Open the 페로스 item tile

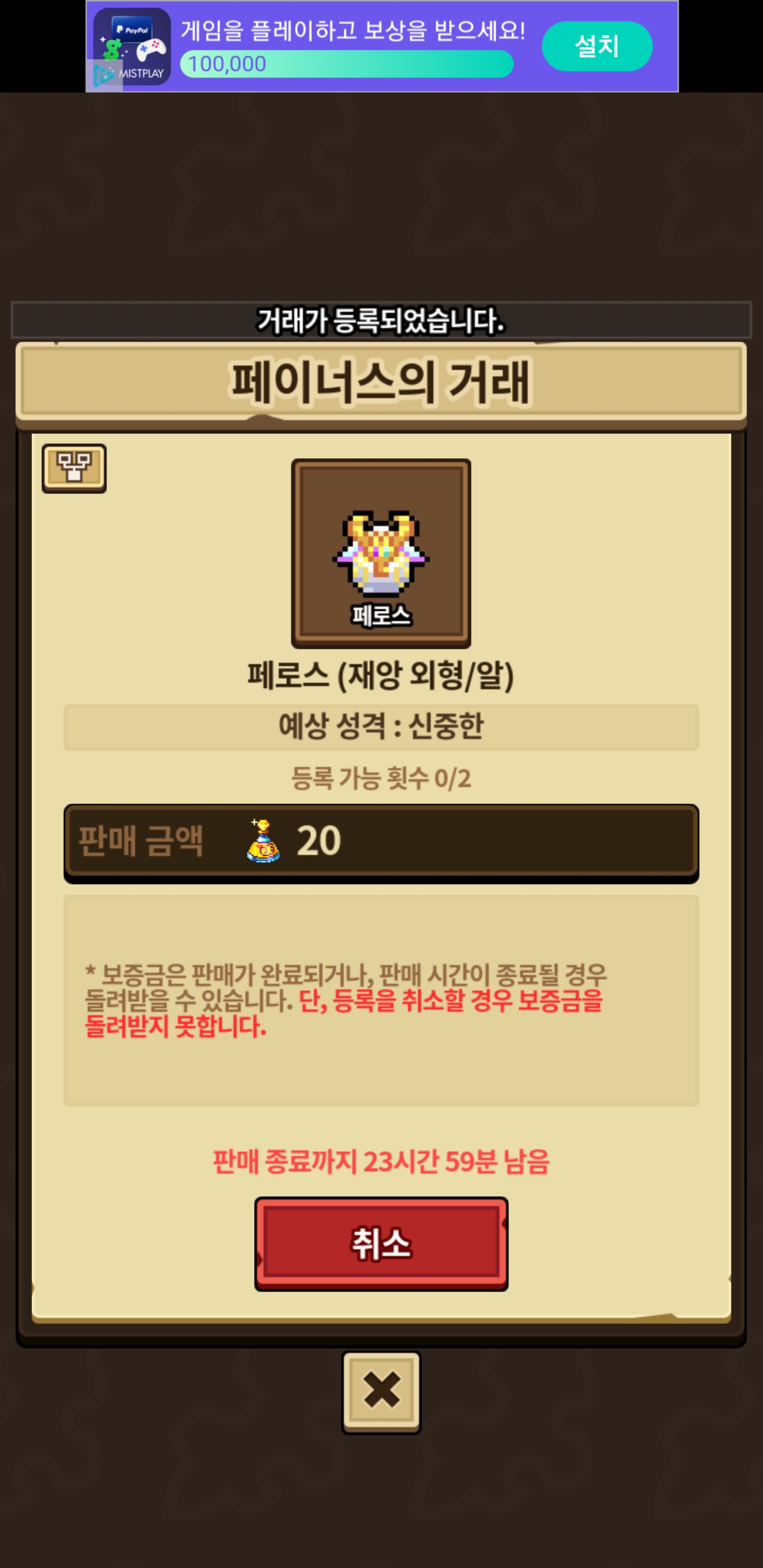381,553
